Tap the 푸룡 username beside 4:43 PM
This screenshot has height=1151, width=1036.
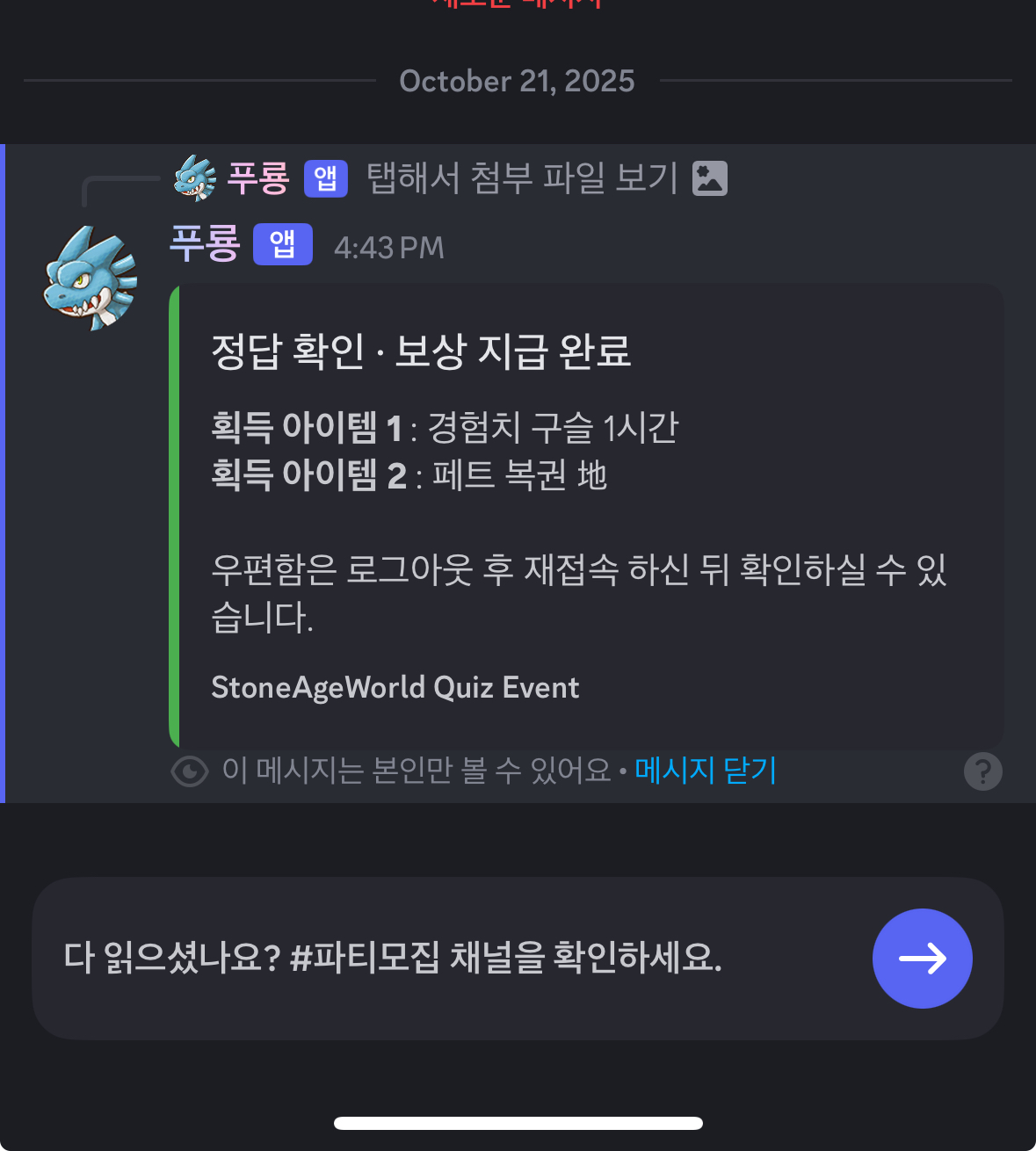pos(205,245)
